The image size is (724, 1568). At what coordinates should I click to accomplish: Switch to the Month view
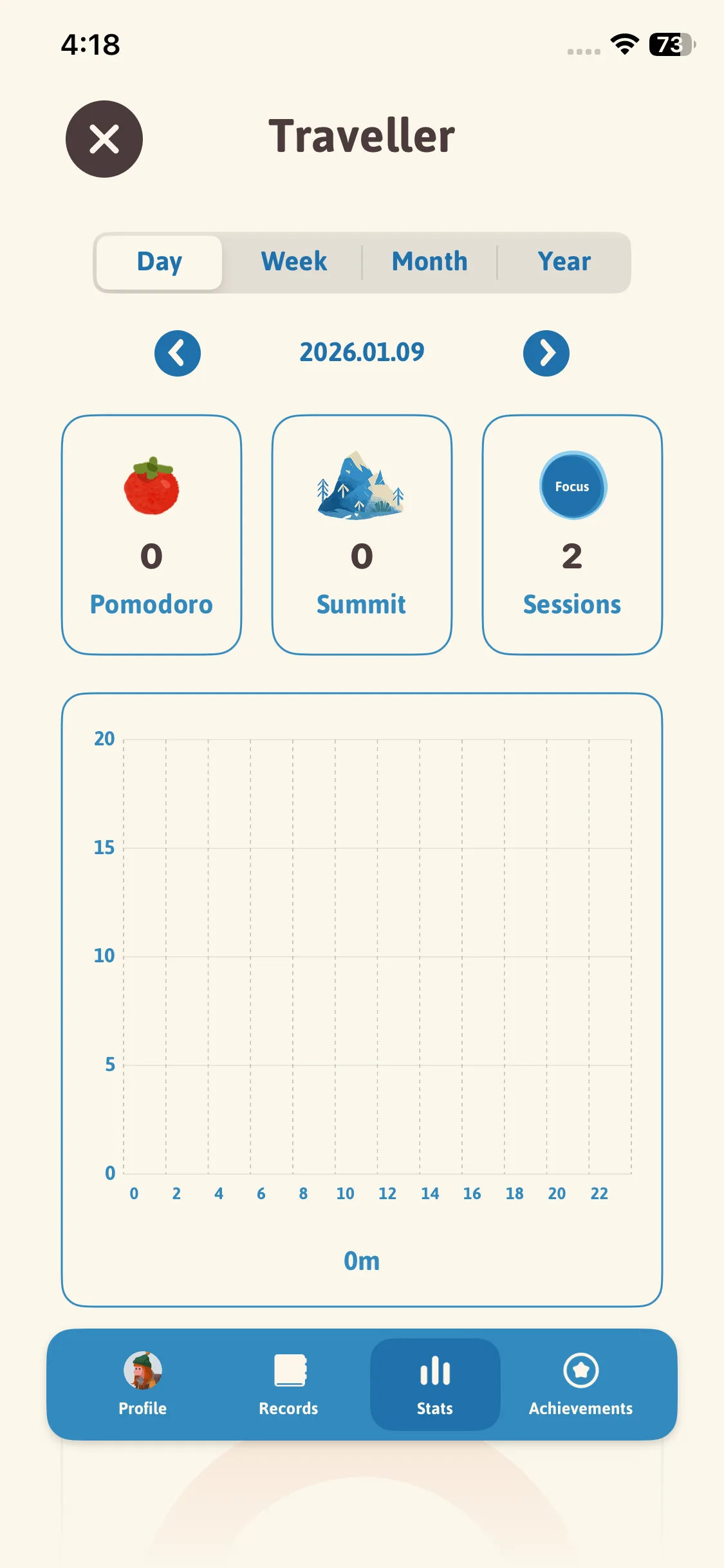point(429,262)
